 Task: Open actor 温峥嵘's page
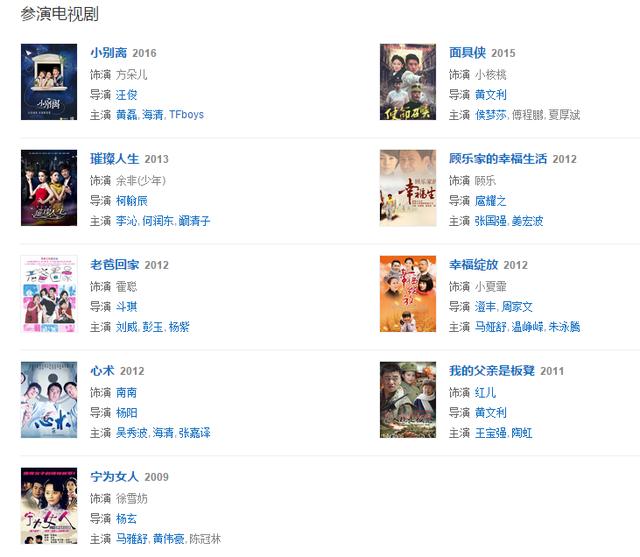point(527,327)
